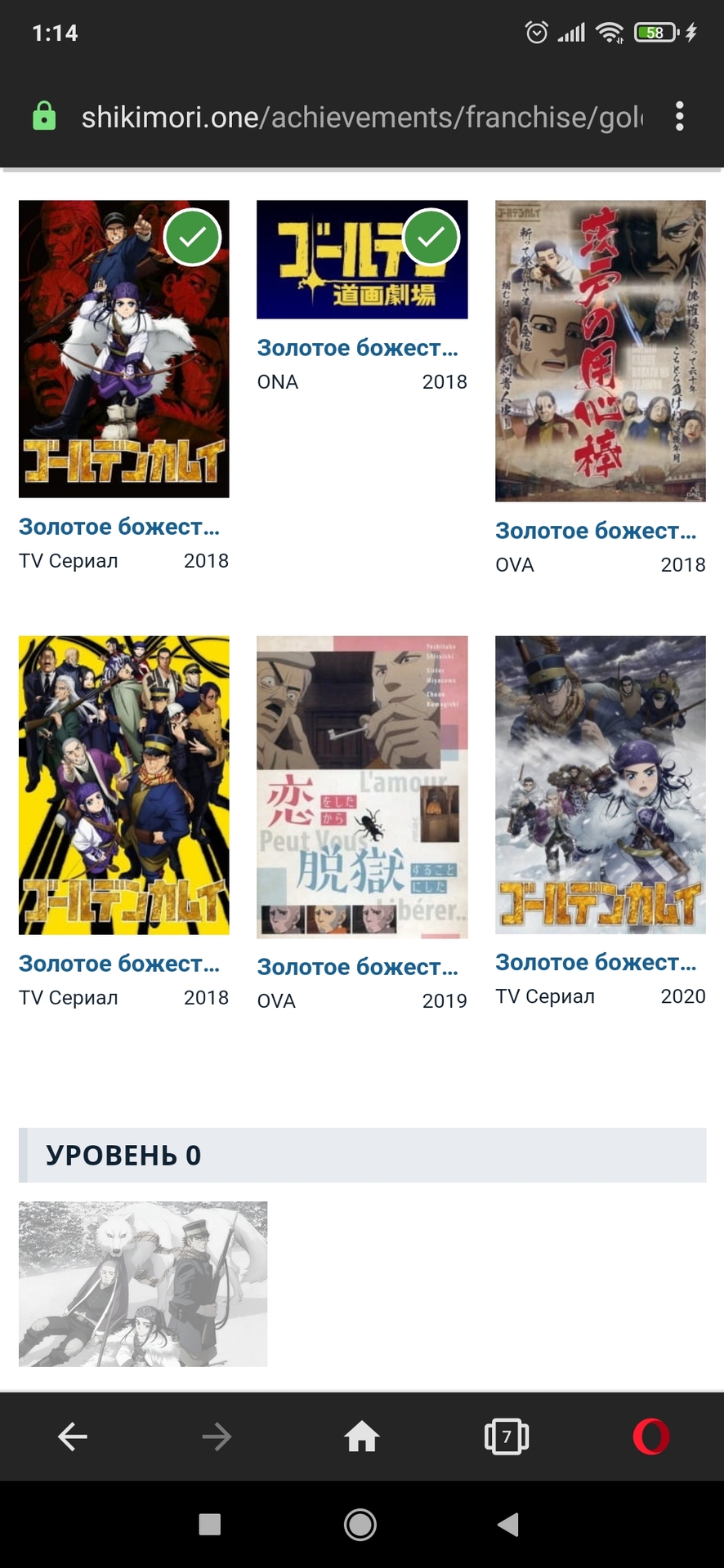This screenshot has width=724, height=1568.
Task: Open the 2020 TV series card
Action: pos(601,785)
